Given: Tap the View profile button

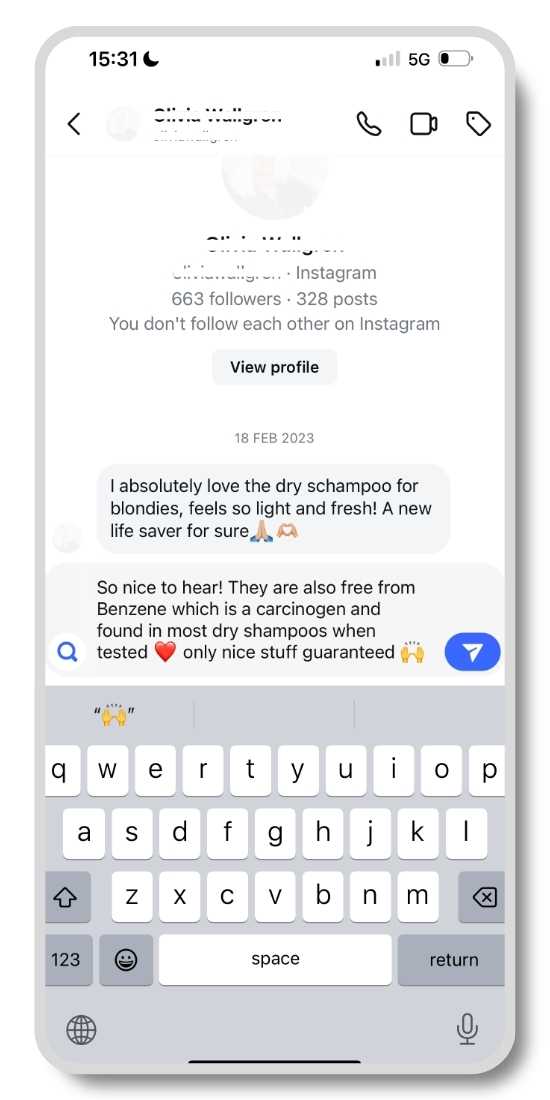Looking at the screenshot, I should [274, 367].
